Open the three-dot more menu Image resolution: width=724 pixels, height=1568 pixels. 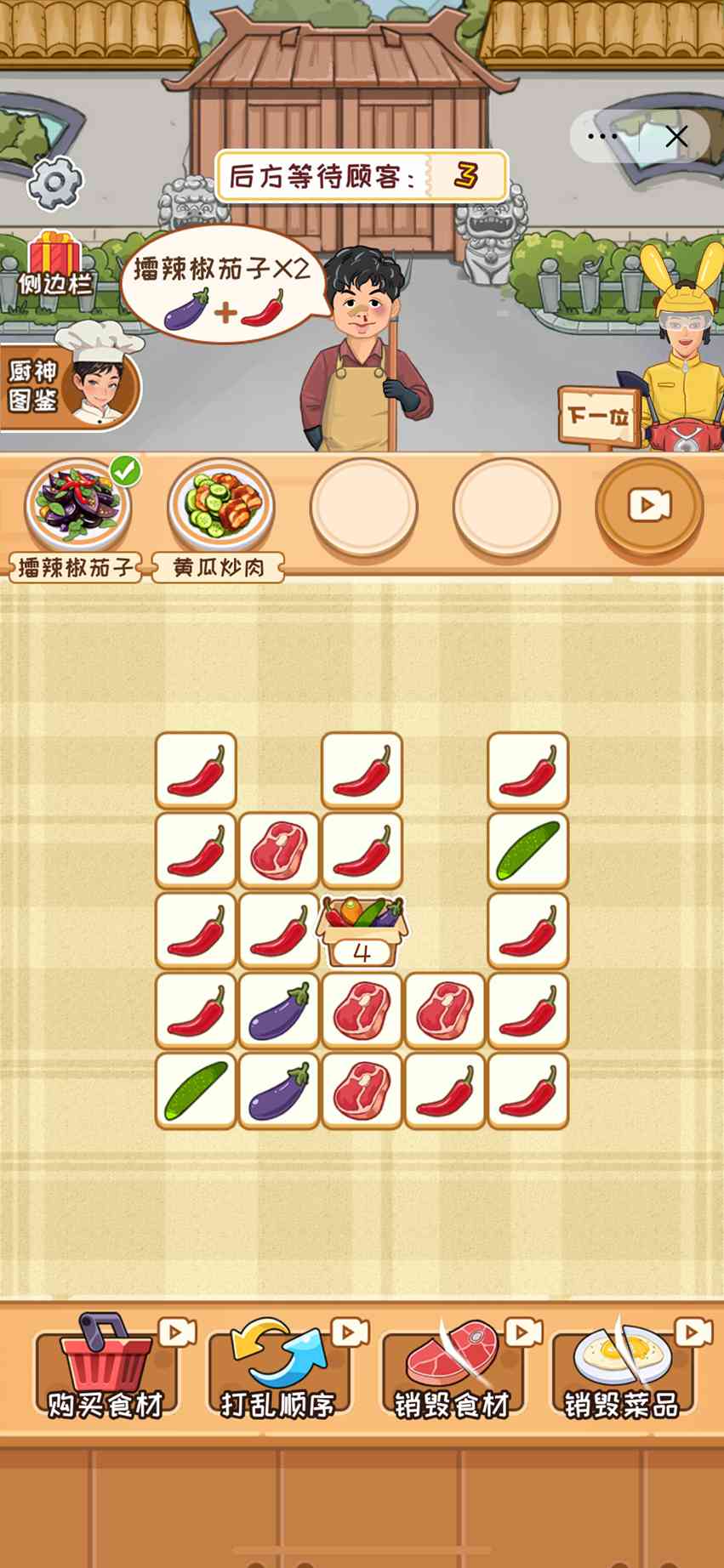[602, 136]
